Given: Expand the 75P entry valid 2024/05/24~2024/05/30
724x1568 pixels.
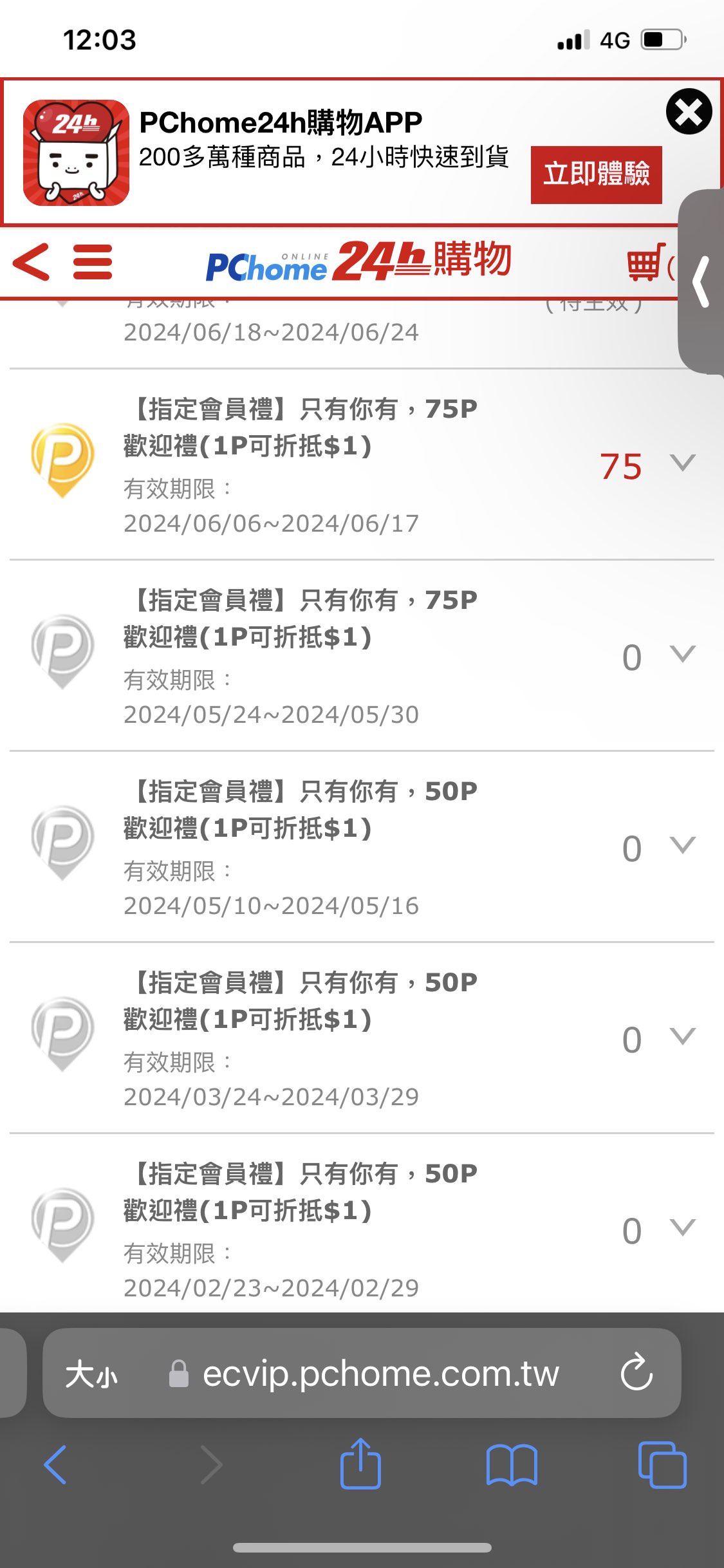Looking at the screenshot, I should [683, 653].
